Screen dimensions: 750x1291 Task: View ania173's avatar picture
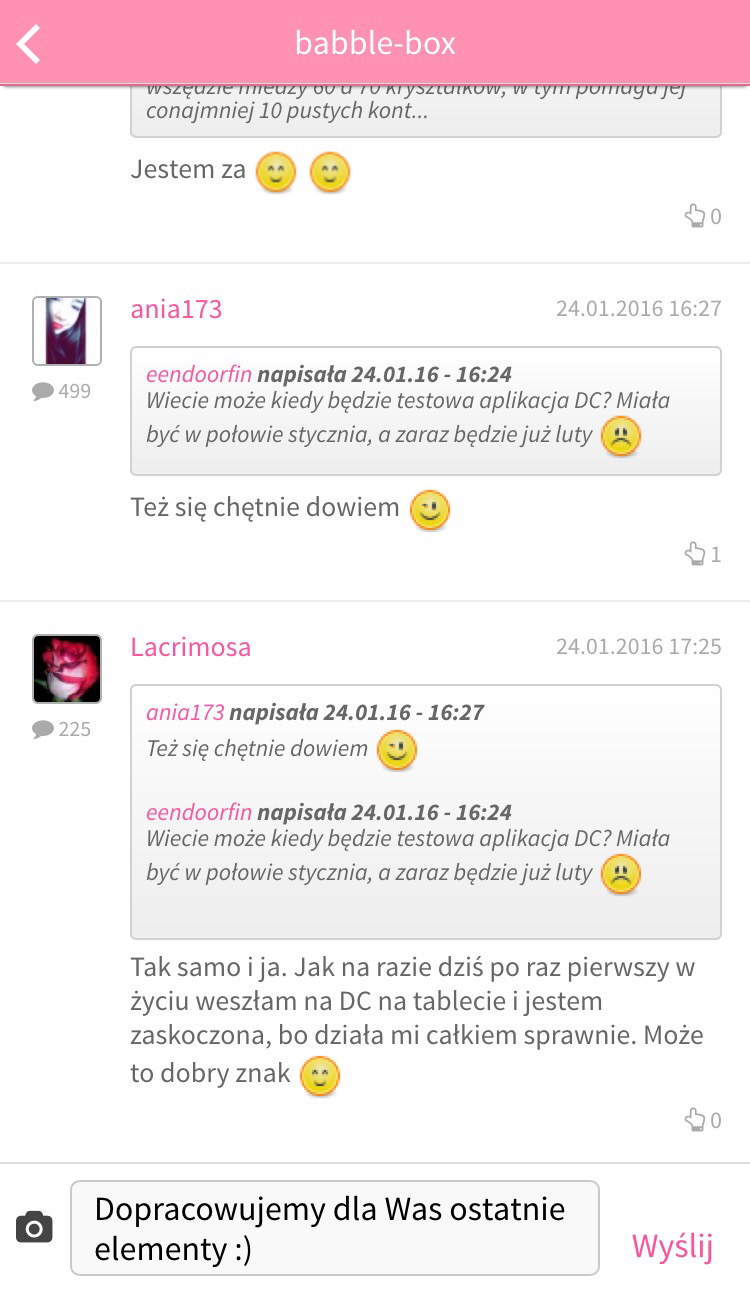[x=67, y=331]
